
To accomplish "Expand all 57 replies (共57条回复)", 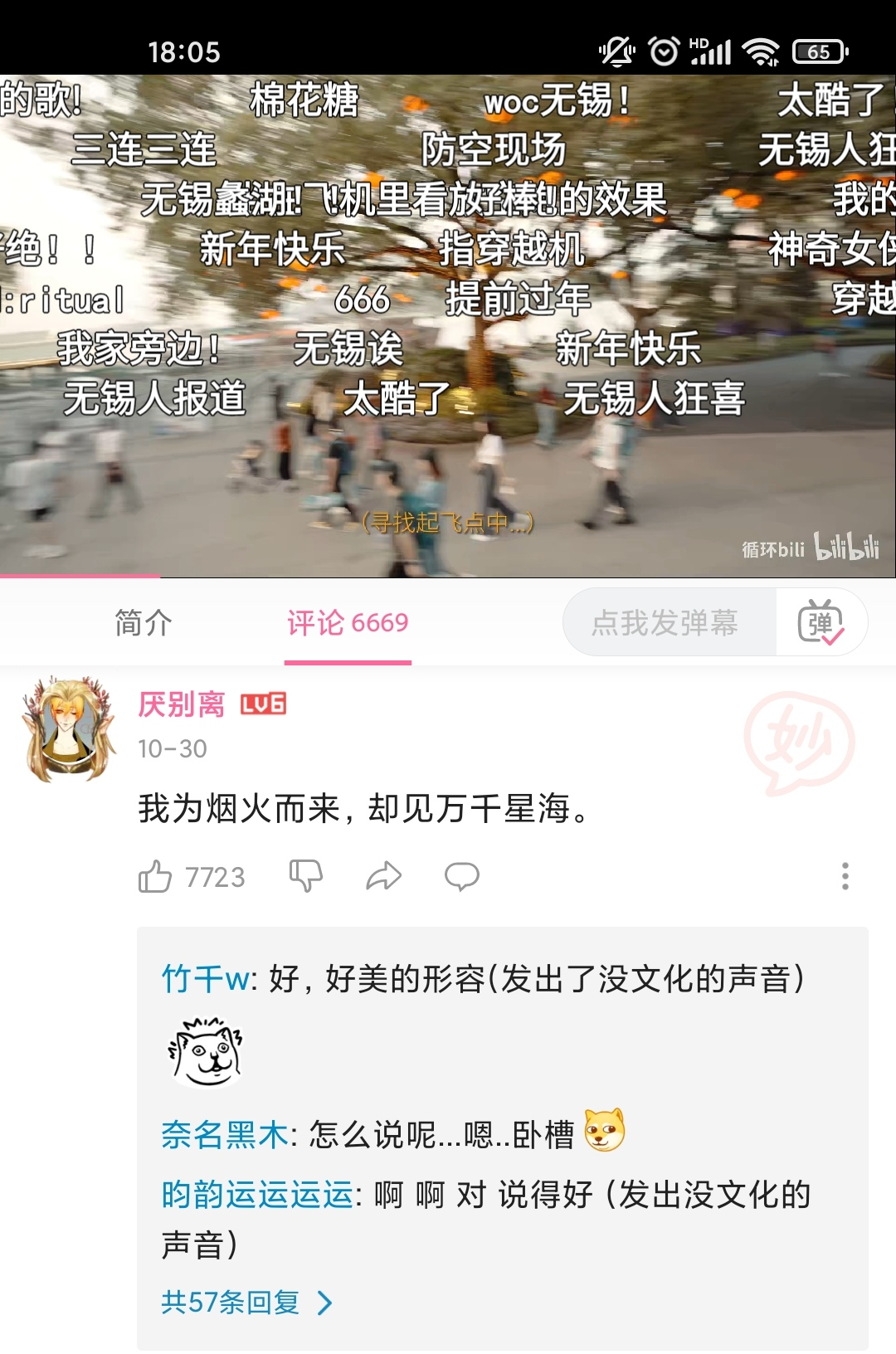I will click(x=246, y=1303).
